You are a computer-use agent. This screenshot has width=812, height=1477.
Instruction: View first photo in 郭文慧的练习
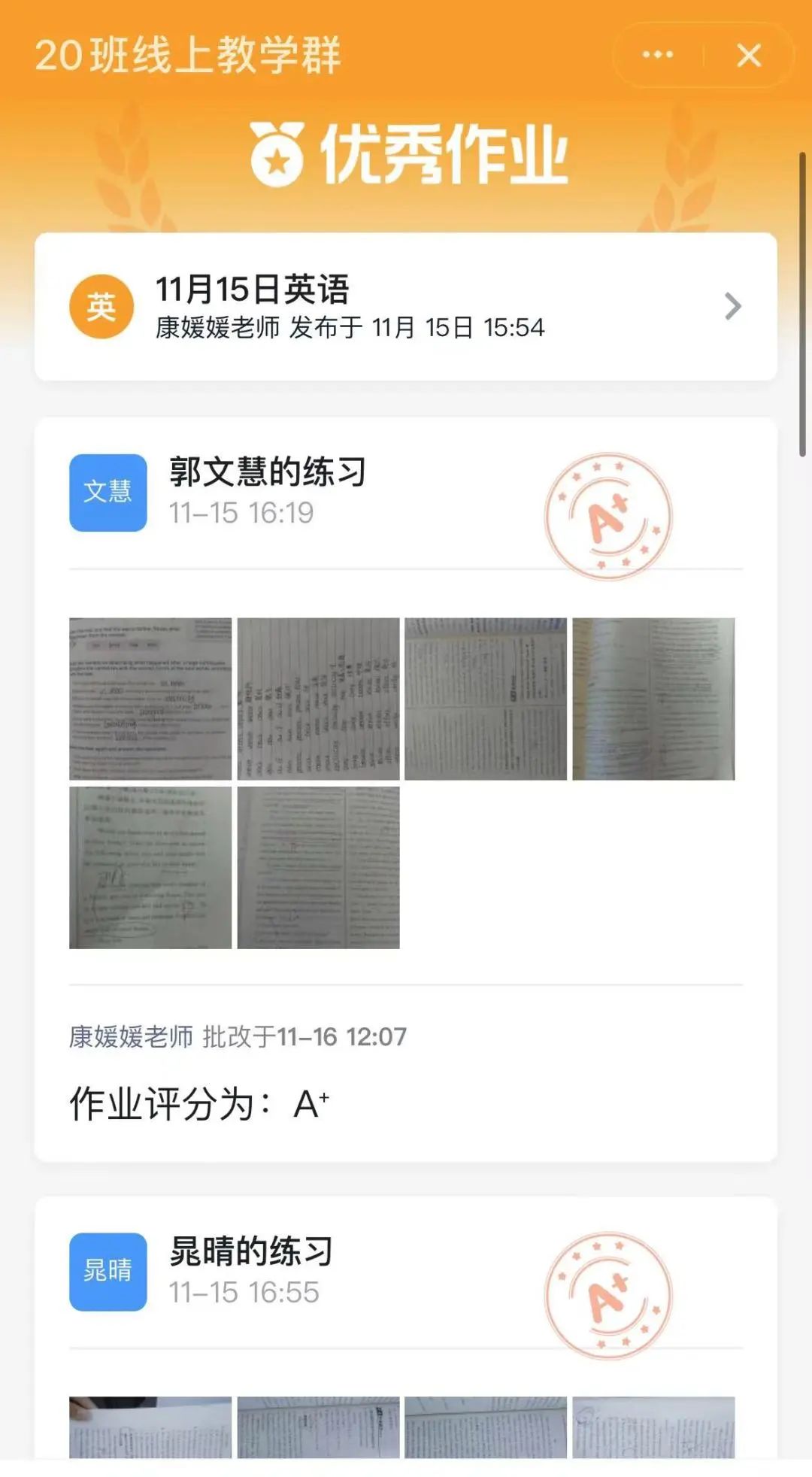(150, 699)
